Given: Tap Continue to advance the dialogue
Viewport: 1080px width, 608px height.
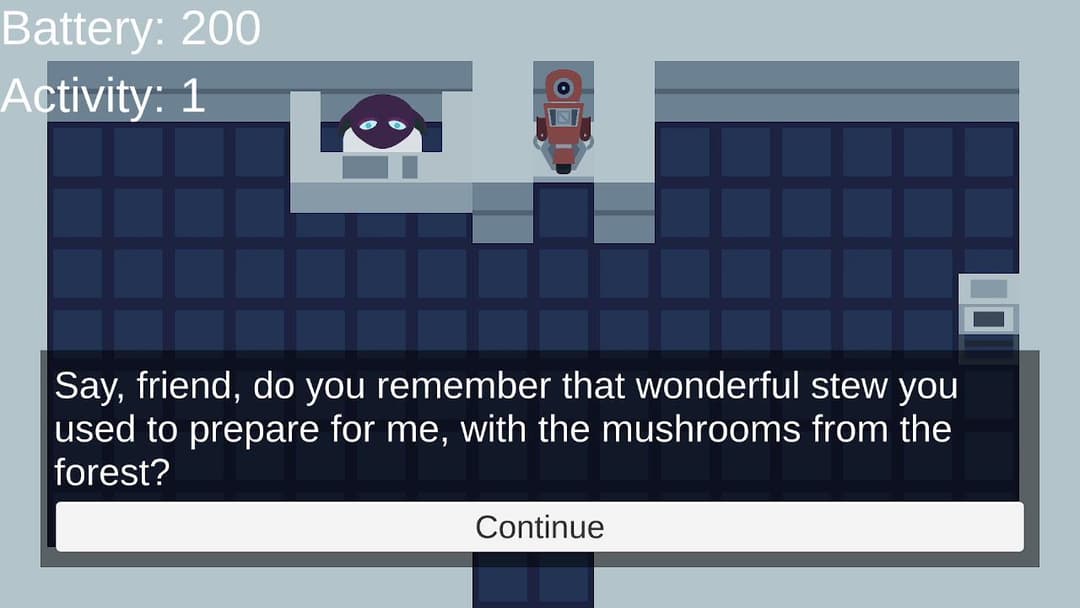Looking at the screenshot, I should (539, 527).
